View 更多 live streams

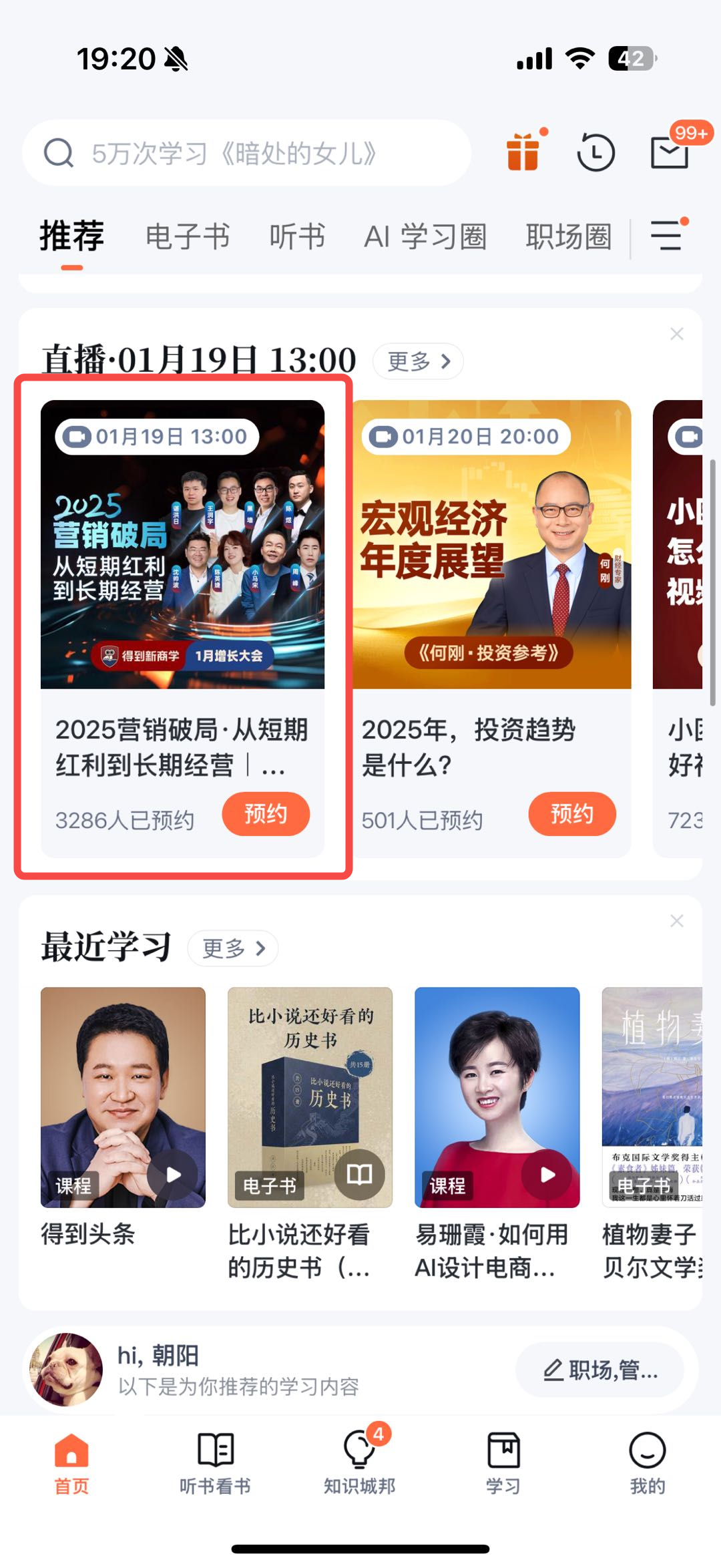[x=418, y=361]
